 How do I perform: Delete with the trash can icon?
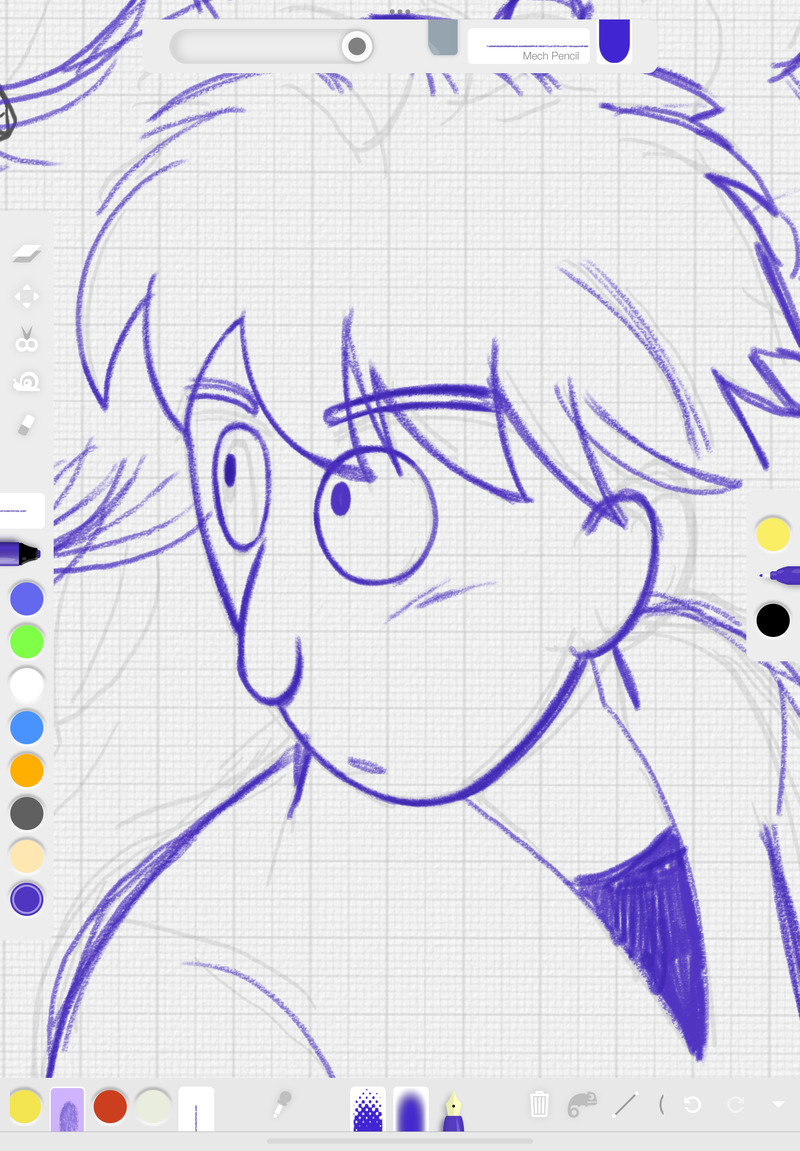tap(540, 1104)
